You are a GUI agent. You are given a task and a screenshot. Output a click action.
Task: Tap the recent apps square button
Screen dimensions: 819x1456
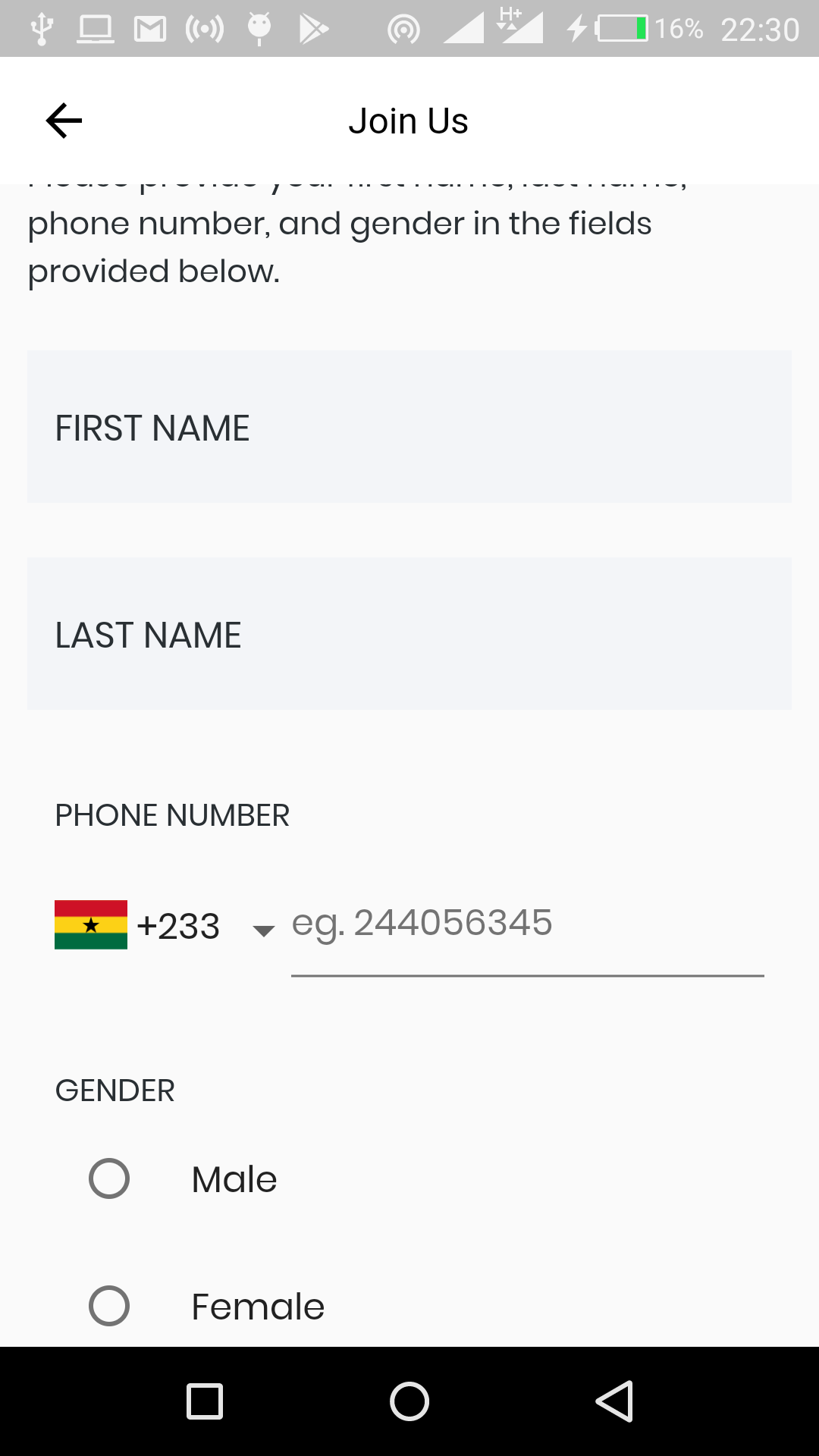click(203, 1401)
